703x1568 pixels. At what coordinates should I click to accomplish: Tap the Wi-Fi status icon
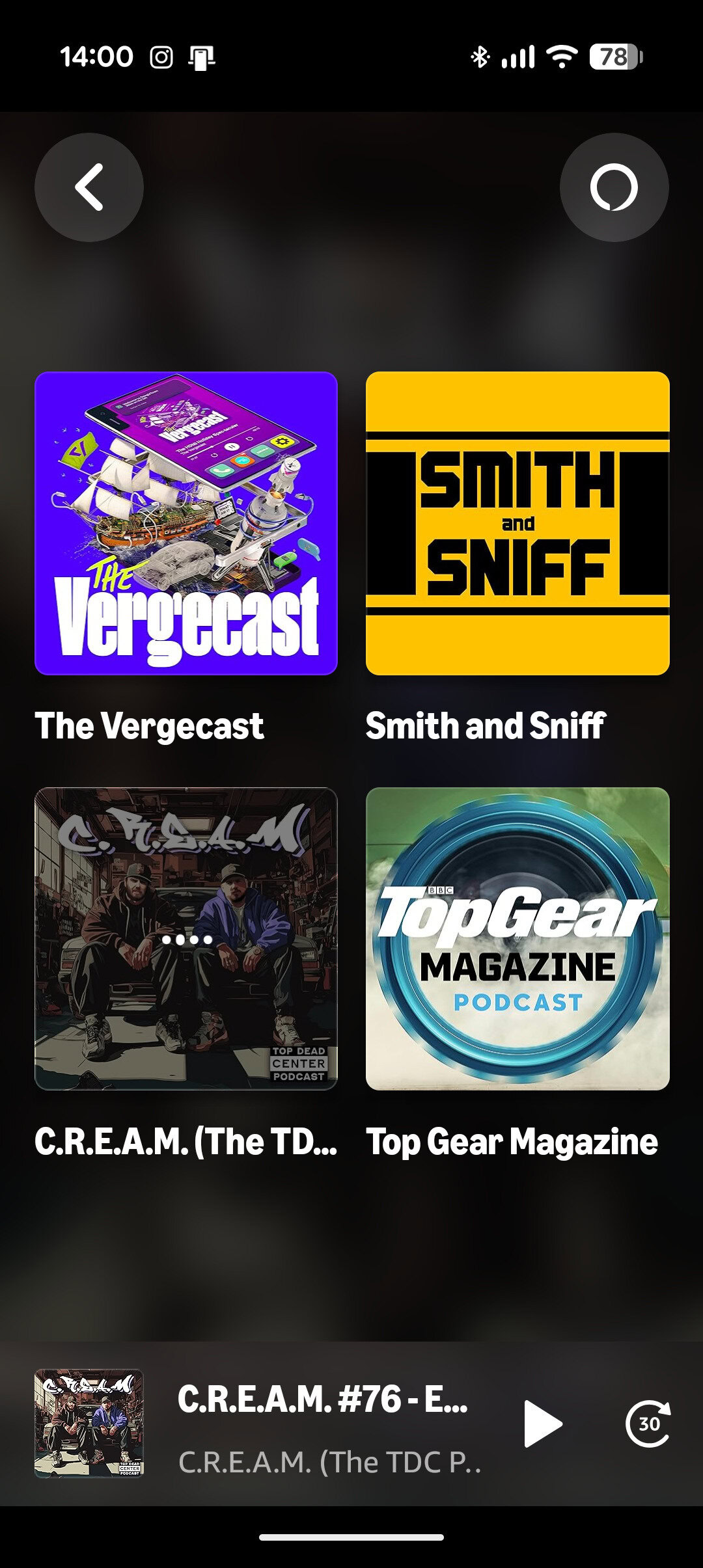pyautogui.click(x=561, y=57)
